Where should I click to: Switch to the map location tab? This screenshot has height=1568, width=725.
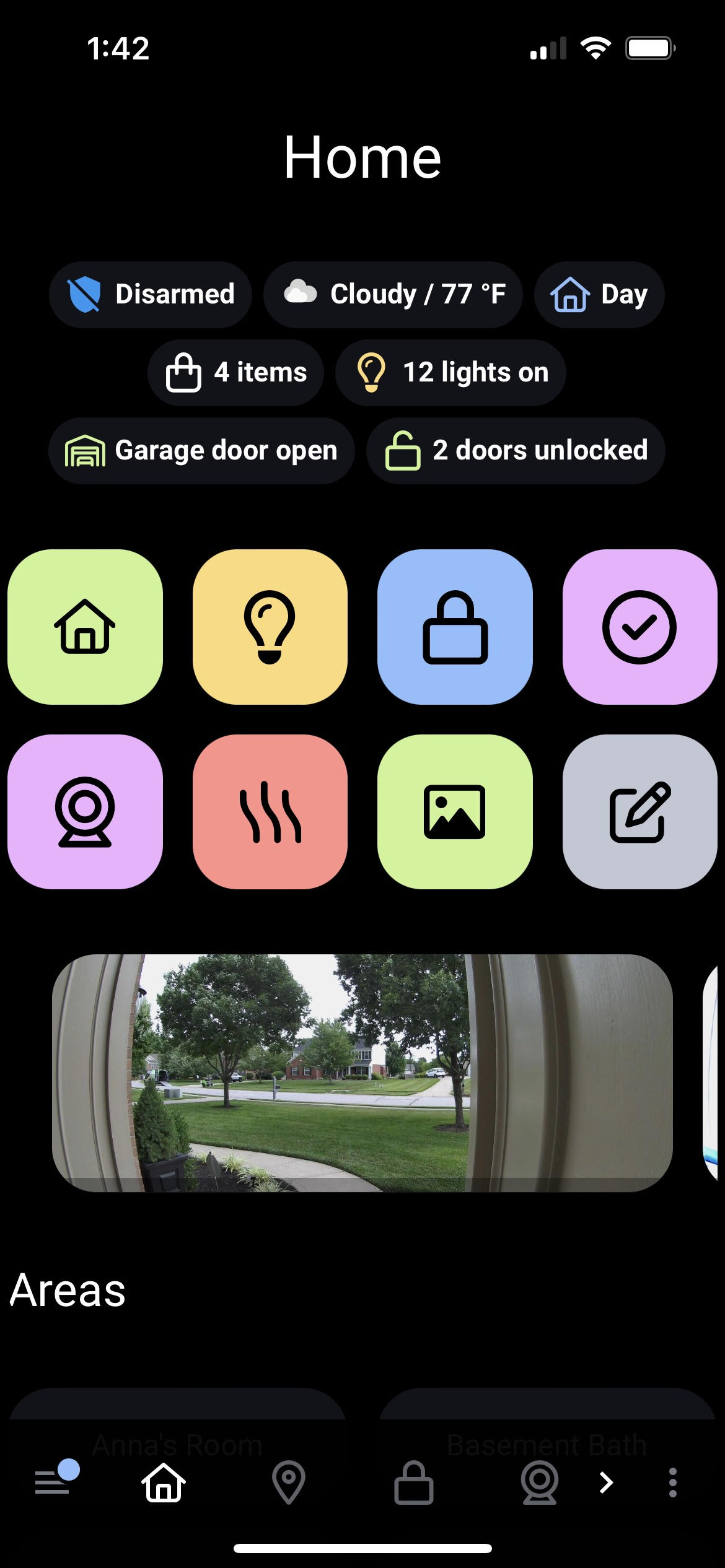tap(289, 1482)
